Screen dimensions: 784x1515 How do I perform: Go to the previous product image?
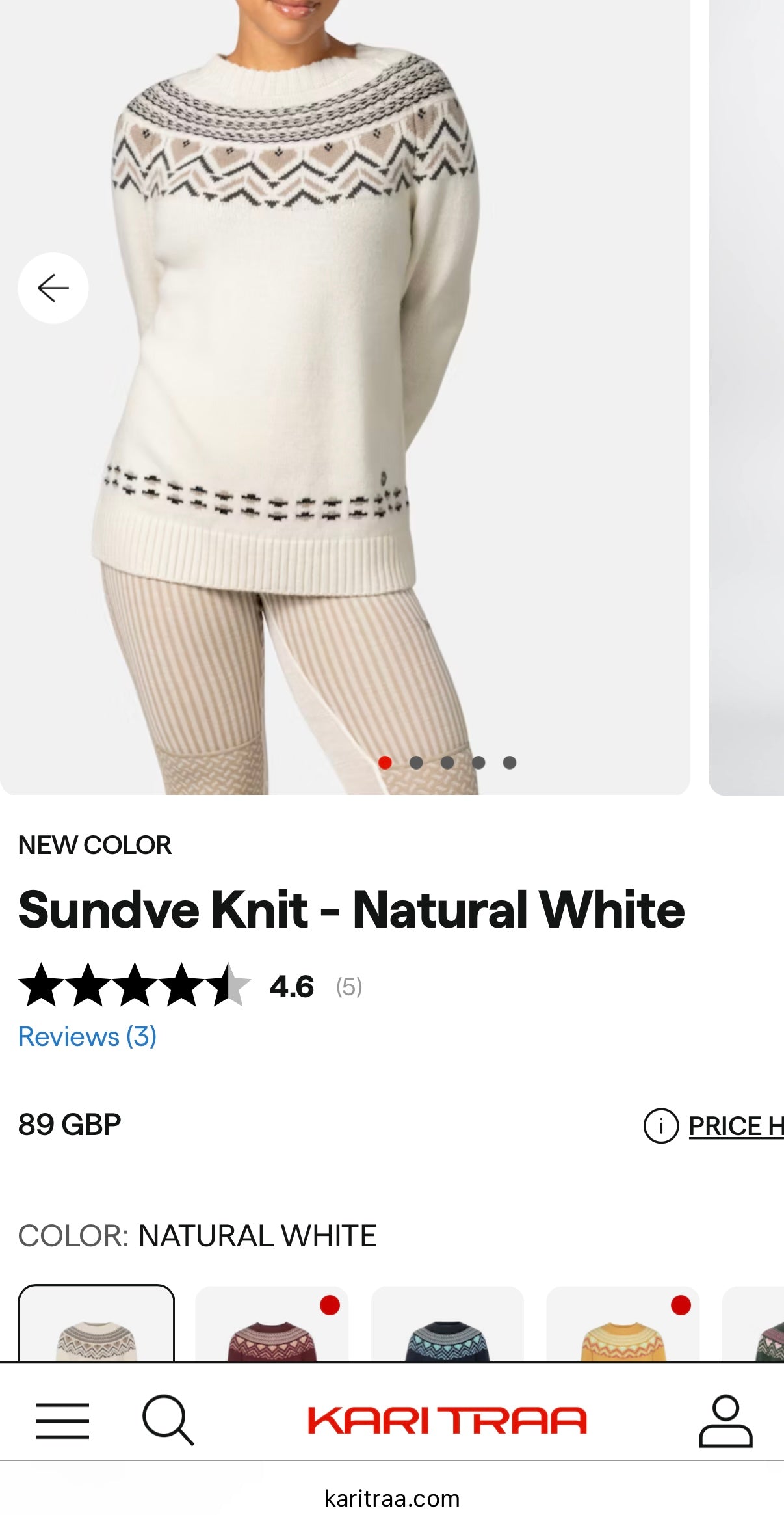point(53,288)
